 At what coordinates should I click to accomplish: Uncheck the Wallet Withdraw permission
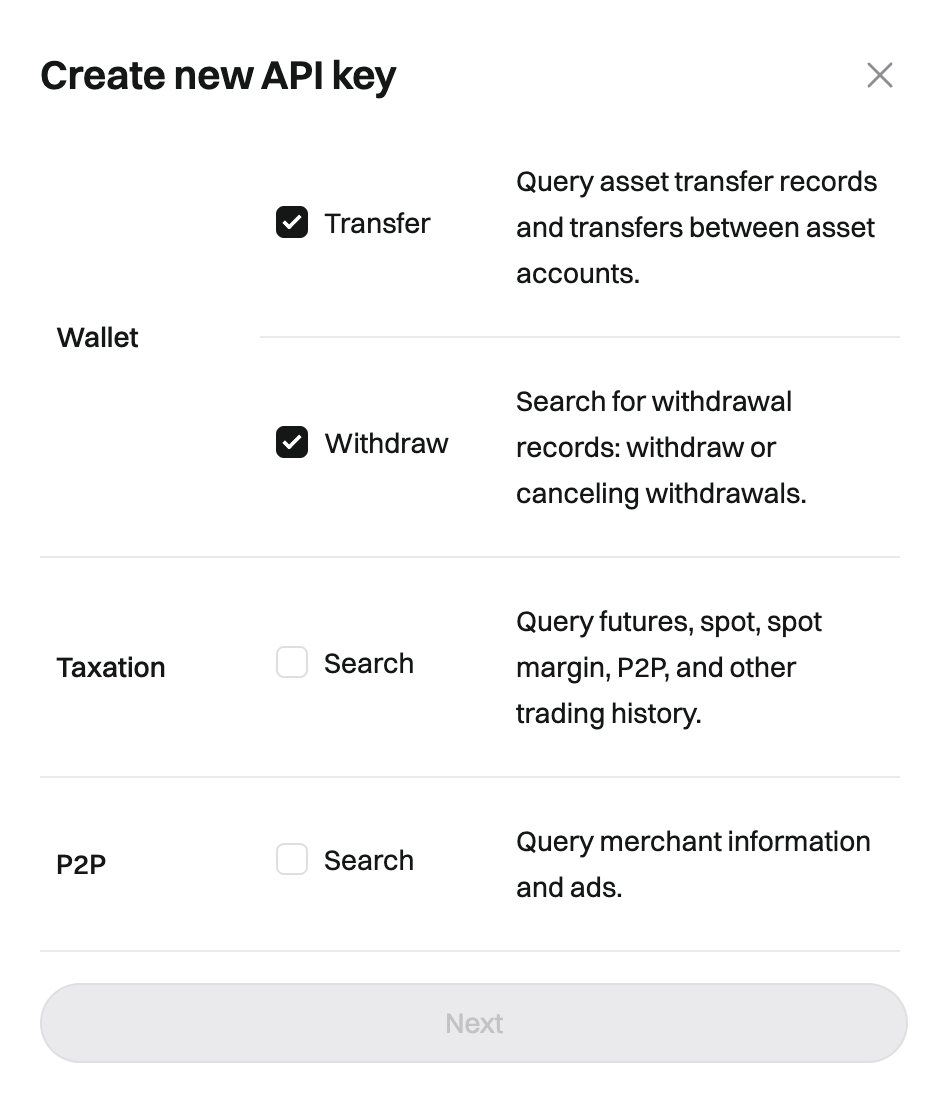[292, 443]
